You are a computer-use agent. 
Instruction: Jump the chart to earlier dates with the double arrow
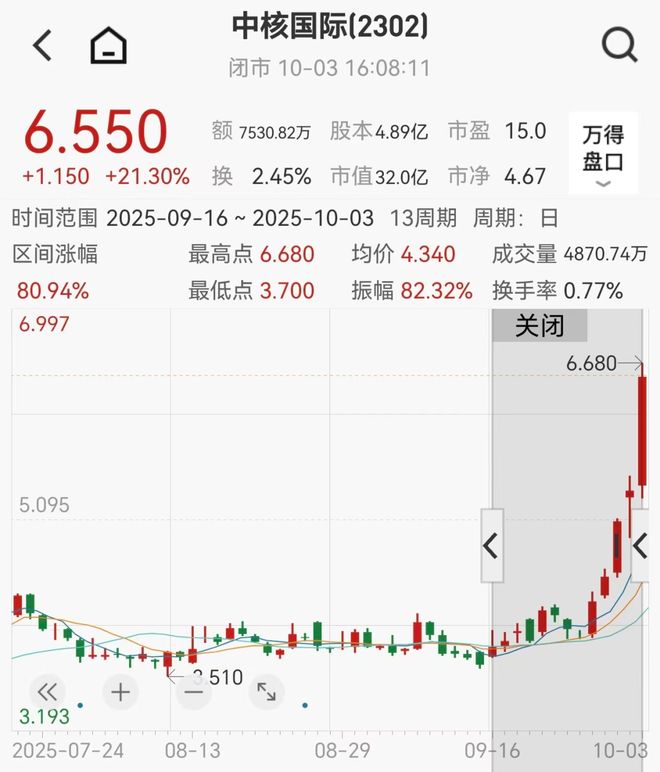coord(46,691)
